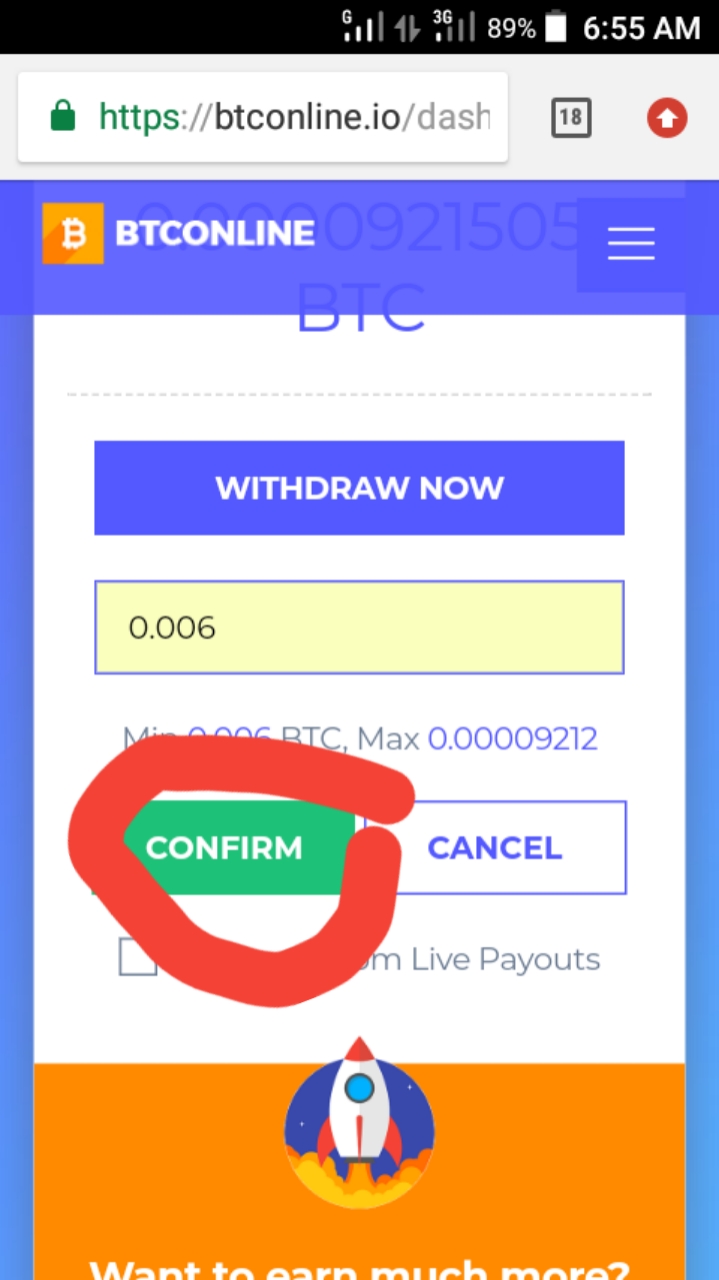Edit the withdrawal amount field
Screen dimensions: 719x1280
tap(359, 627)
